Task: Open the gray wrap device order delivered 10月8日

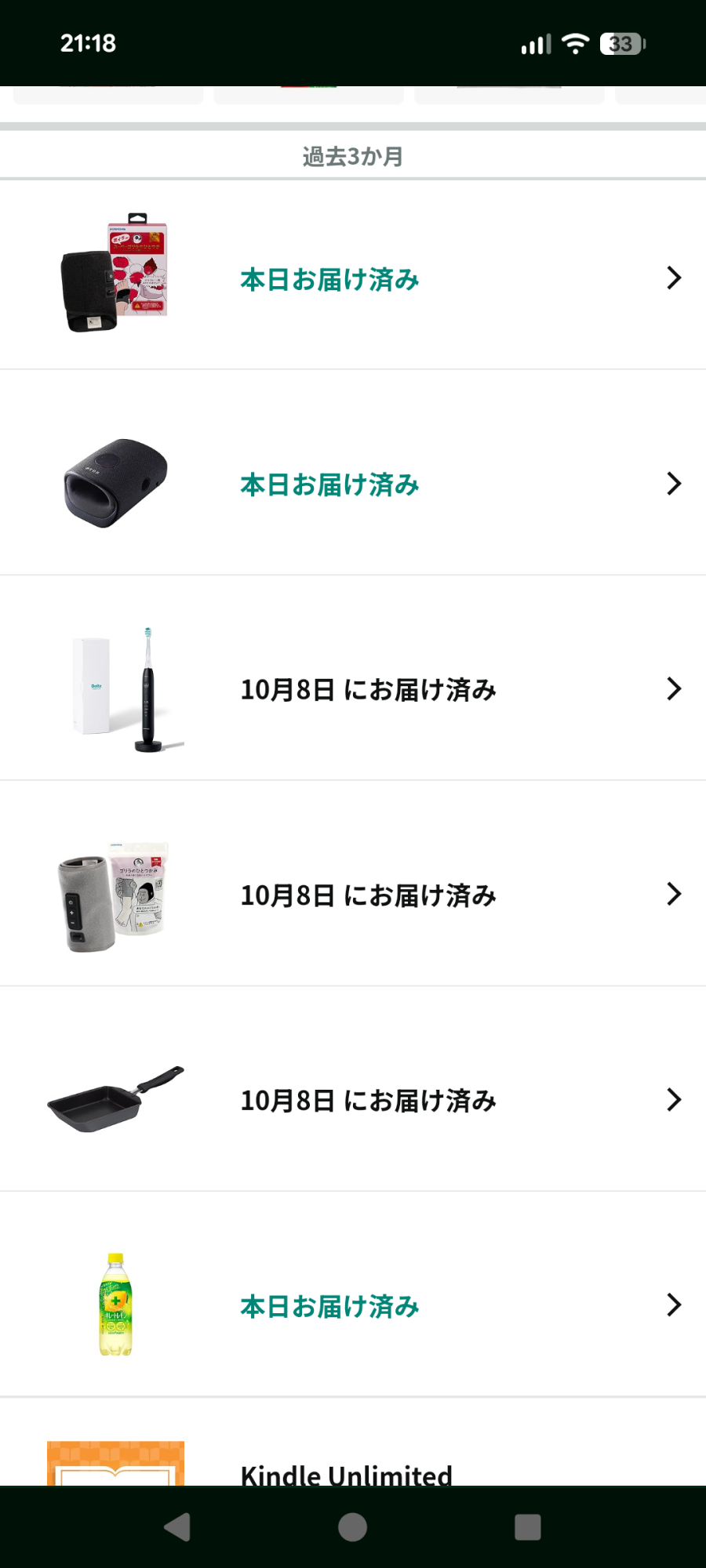Action: click(353, 895)
